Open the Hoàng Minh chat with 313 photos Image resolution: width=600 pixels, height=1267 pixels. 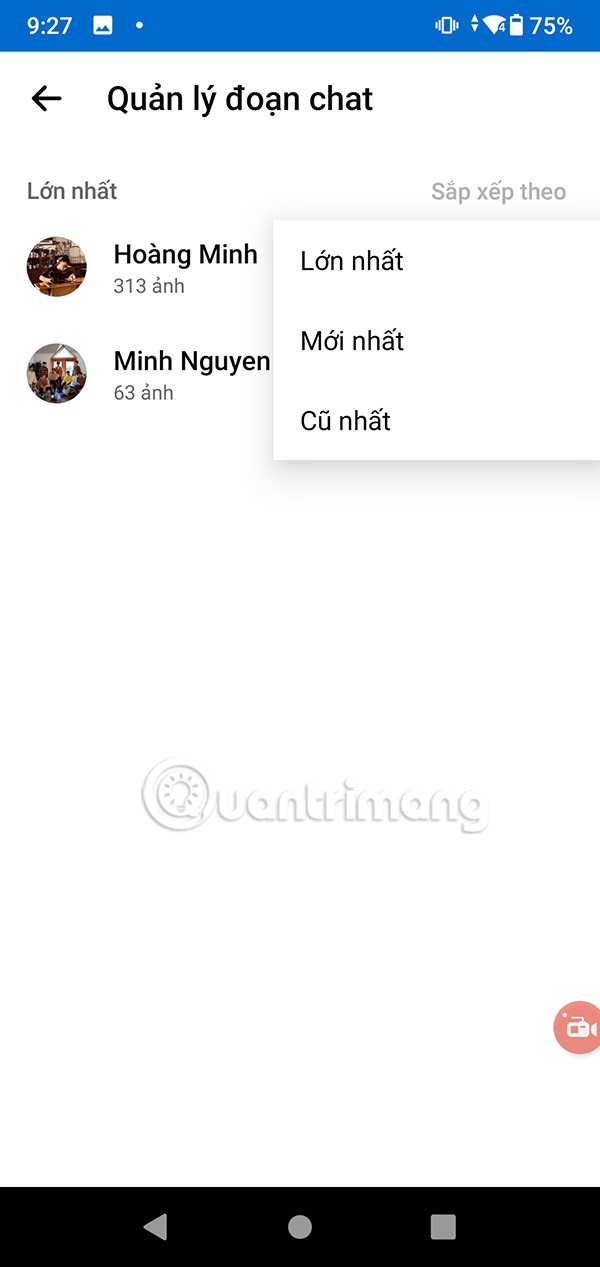(150, 268)
